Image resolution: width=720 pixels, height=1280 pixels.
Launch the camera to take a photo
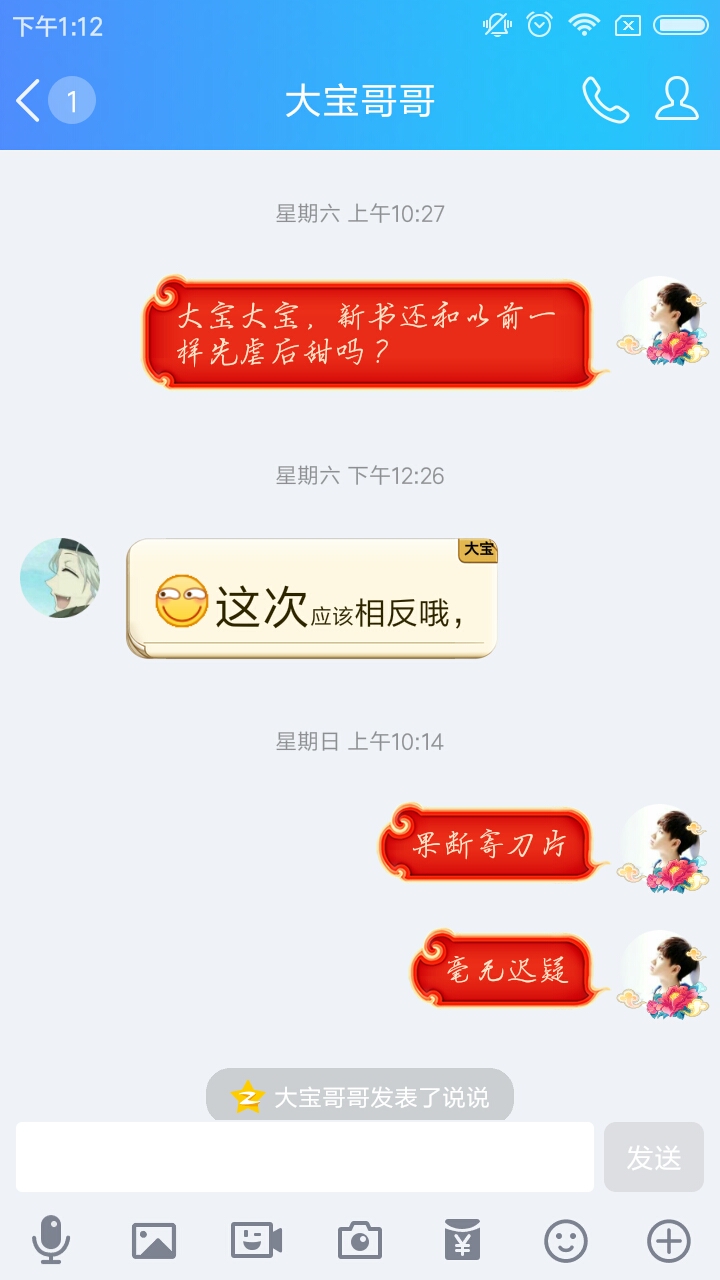tap(360, 1241)
